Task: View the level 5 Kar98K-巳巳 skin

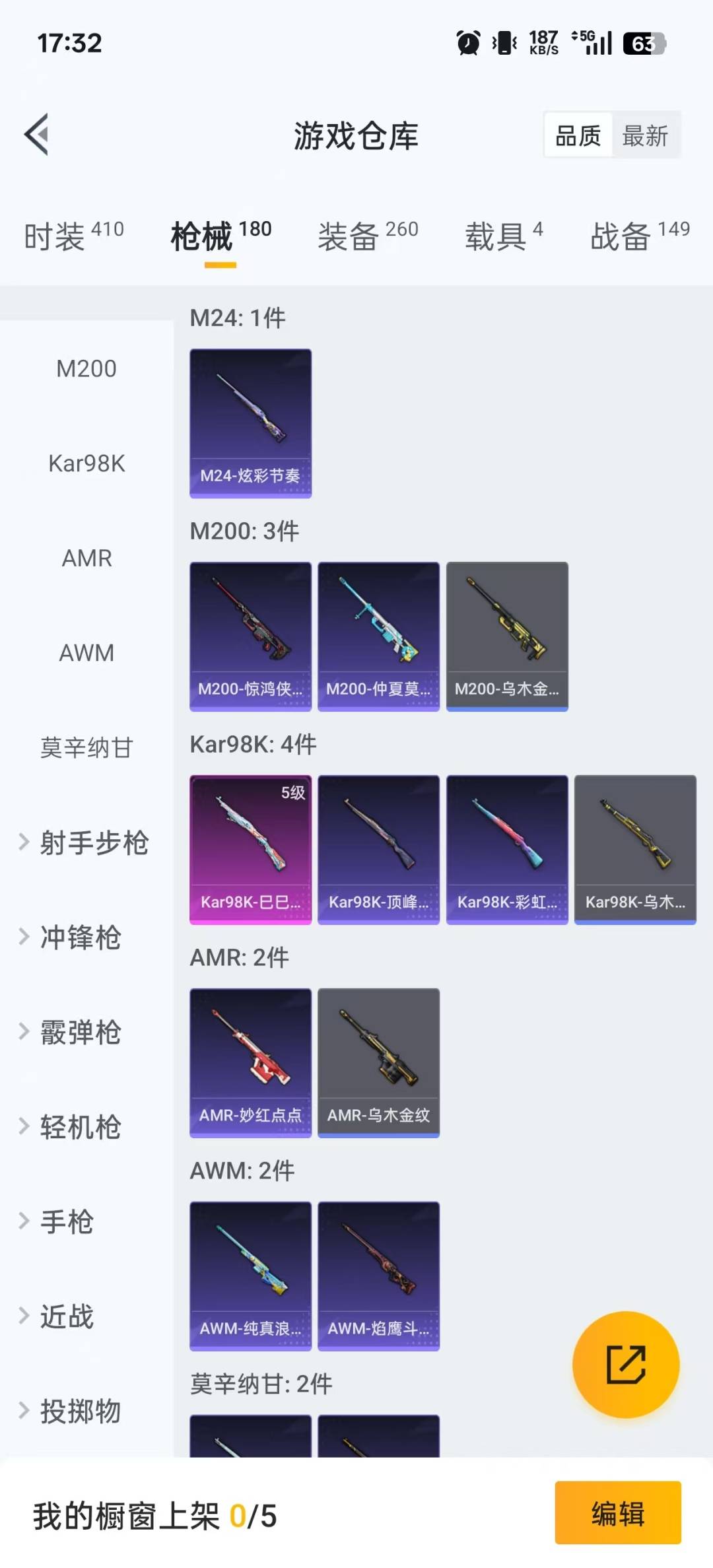Action: (x=250, y=849)
